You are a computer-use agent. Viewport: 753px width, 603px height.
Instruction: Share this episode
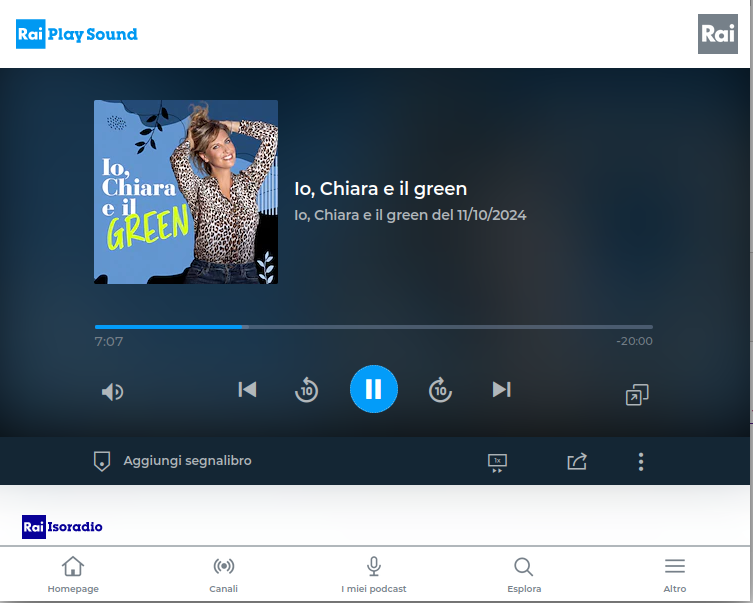[x=577, y=461]
